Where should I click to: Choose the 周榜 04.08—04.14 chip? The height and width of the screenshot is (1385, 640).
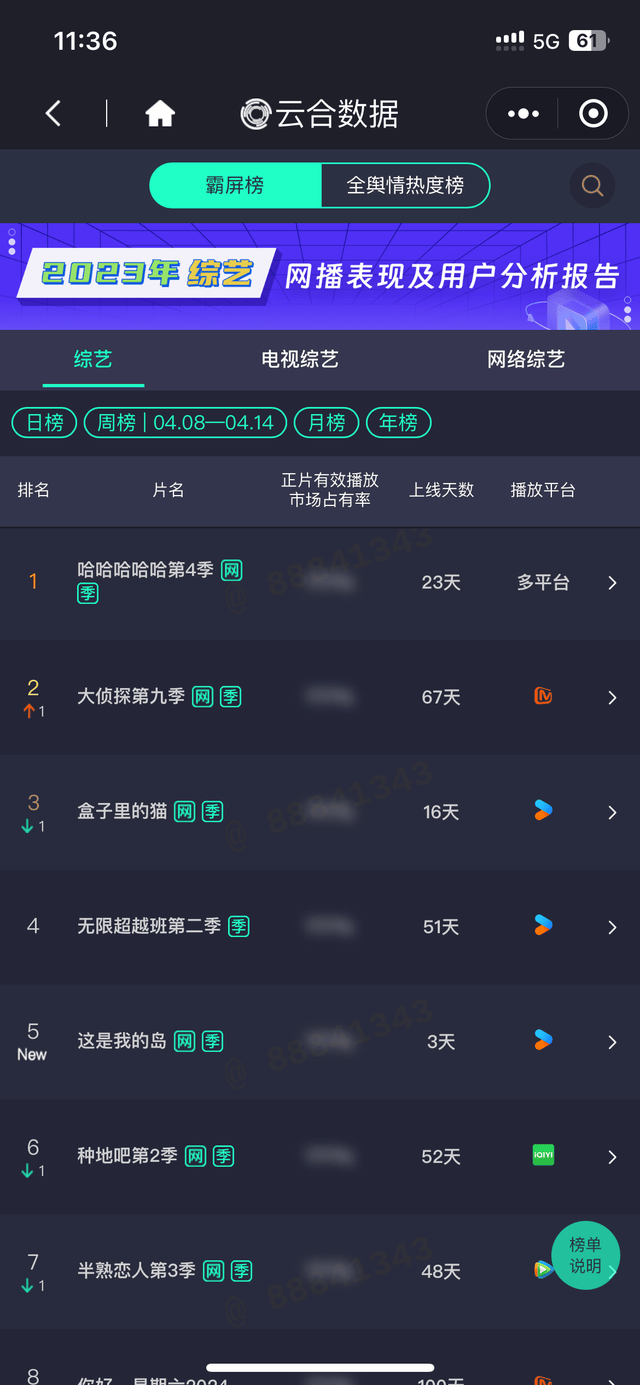[185, 423]
